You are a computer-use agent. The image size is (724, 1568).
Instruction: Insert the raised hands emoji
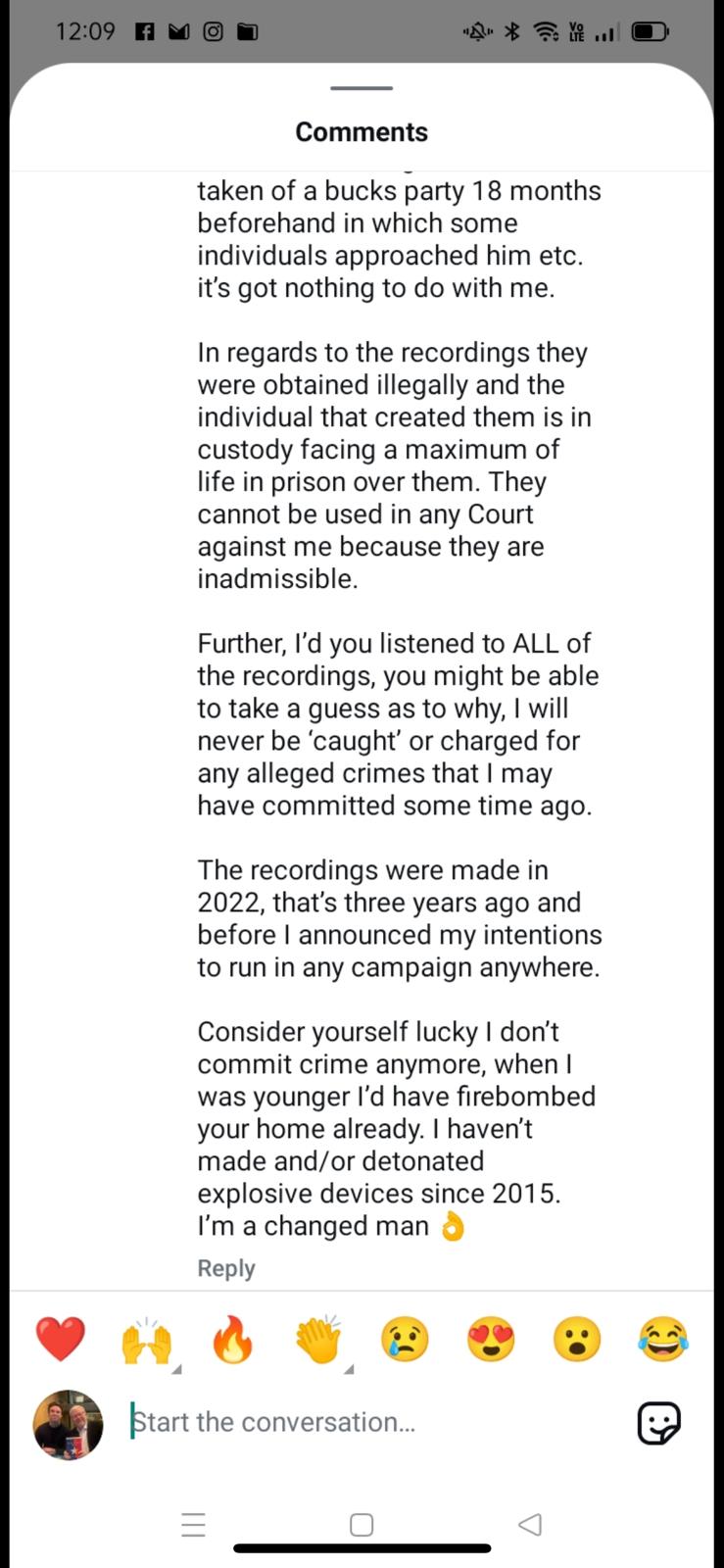(x=146, y=1340)
